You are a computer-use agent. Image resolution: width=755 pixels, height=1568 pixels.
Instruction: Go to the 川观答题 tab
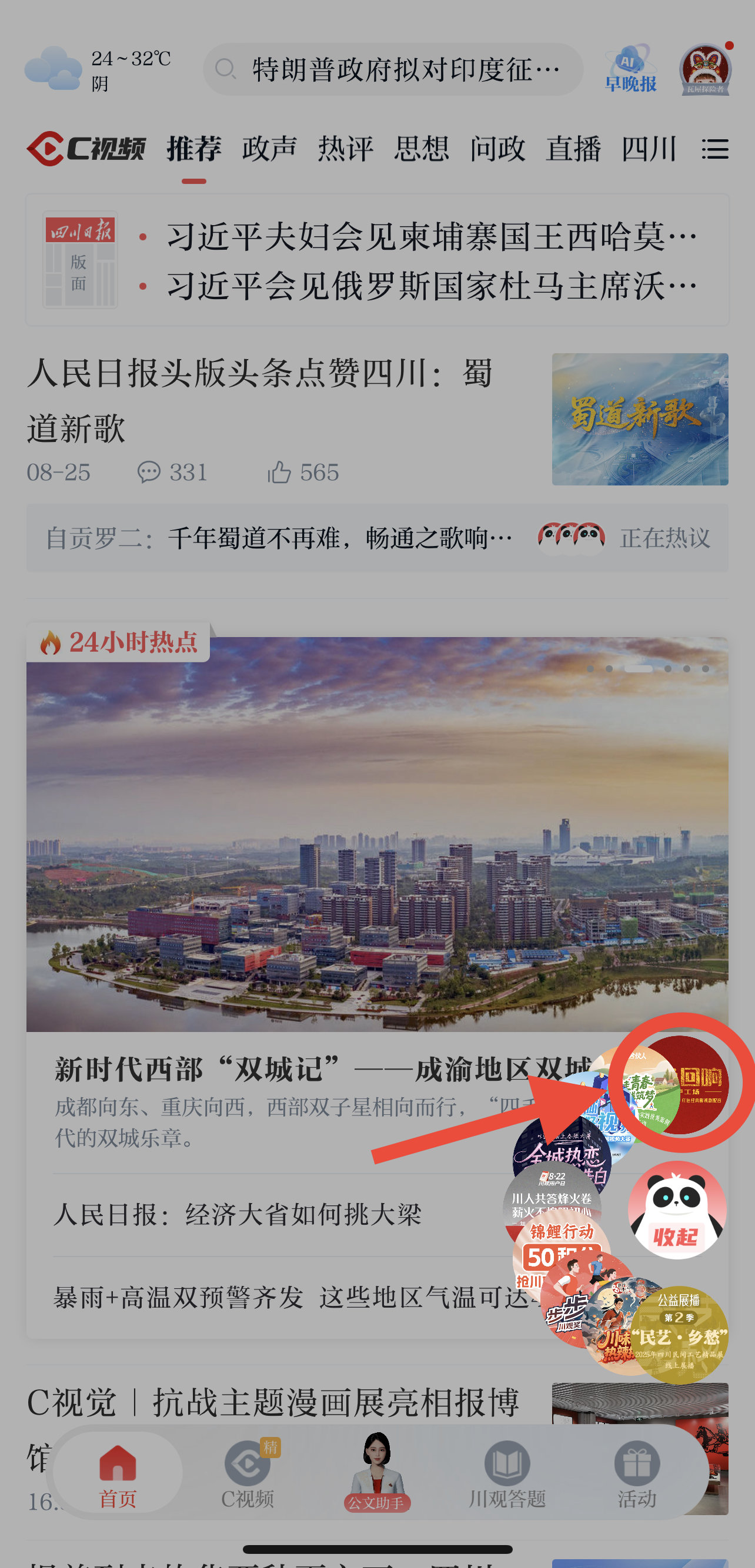point(507,1473)
